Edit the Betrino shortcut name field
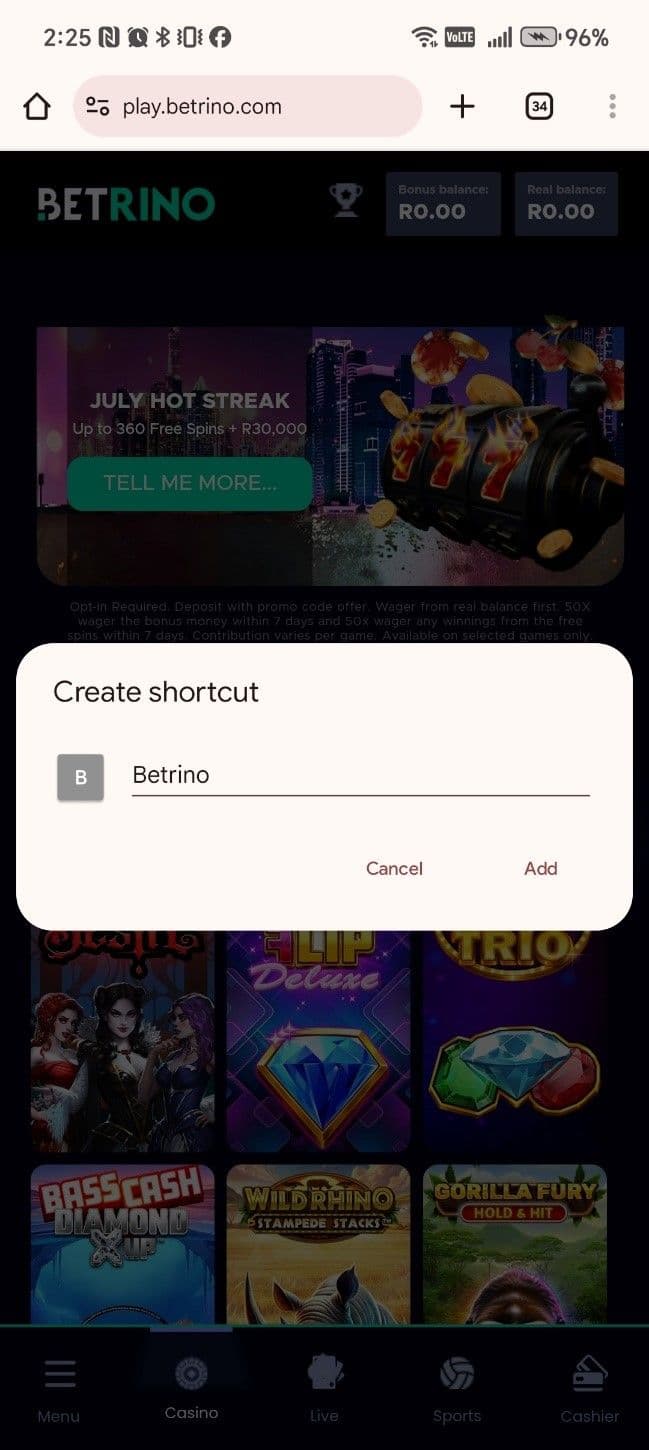The height and width of the screenshot is (1450, 649). pos(360,775)
